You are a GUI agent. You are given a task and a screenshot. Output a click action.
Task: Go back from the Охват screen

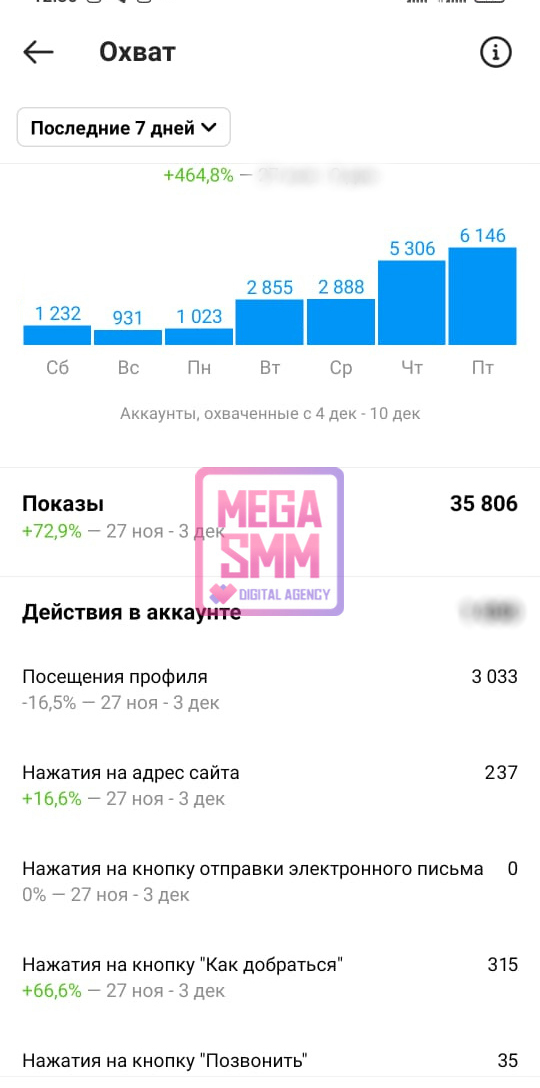[x=38, y=52]
